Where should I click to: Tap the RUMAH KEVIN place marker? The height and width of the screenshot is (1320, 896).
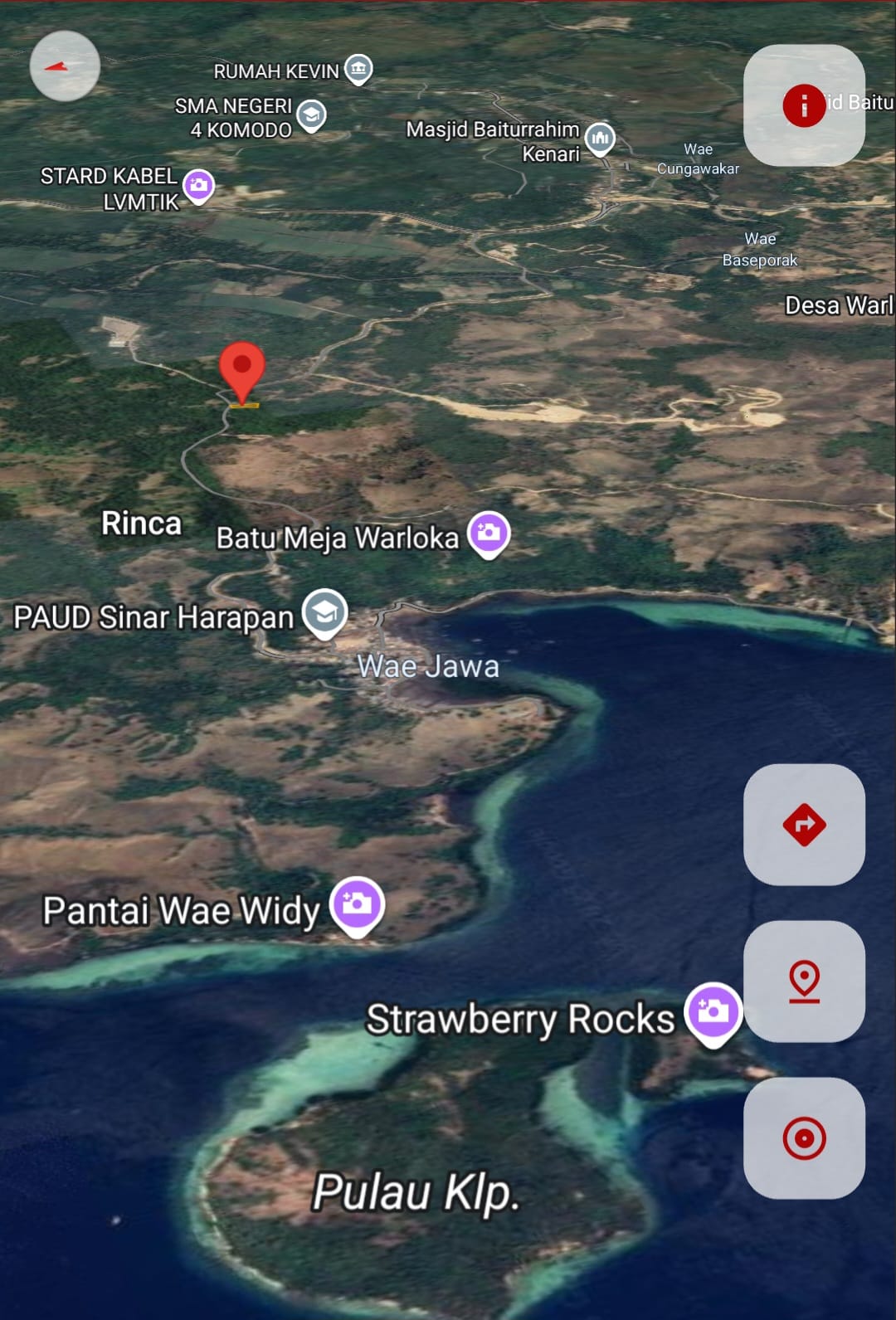coord(358,68)
